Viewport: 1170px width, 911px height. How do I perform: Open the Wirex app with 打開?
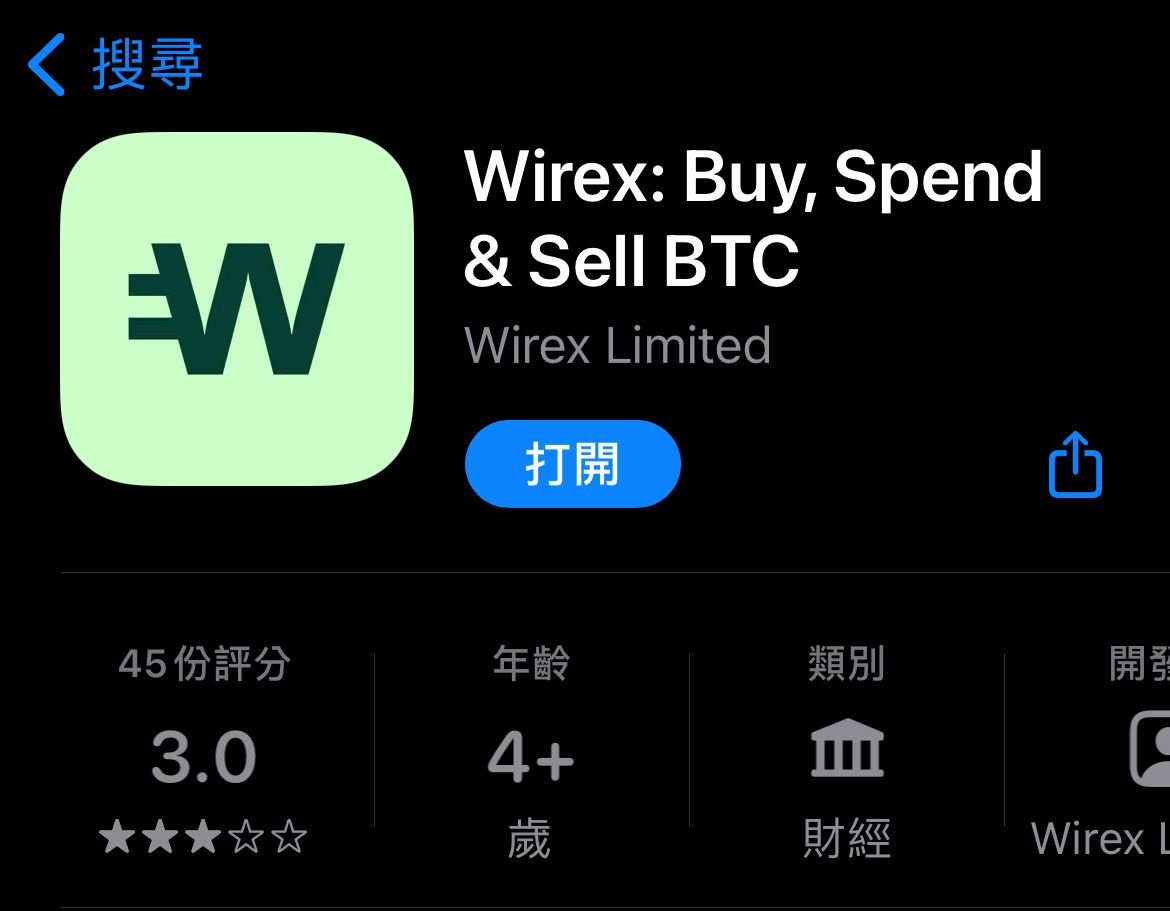(x=572, y=464)
